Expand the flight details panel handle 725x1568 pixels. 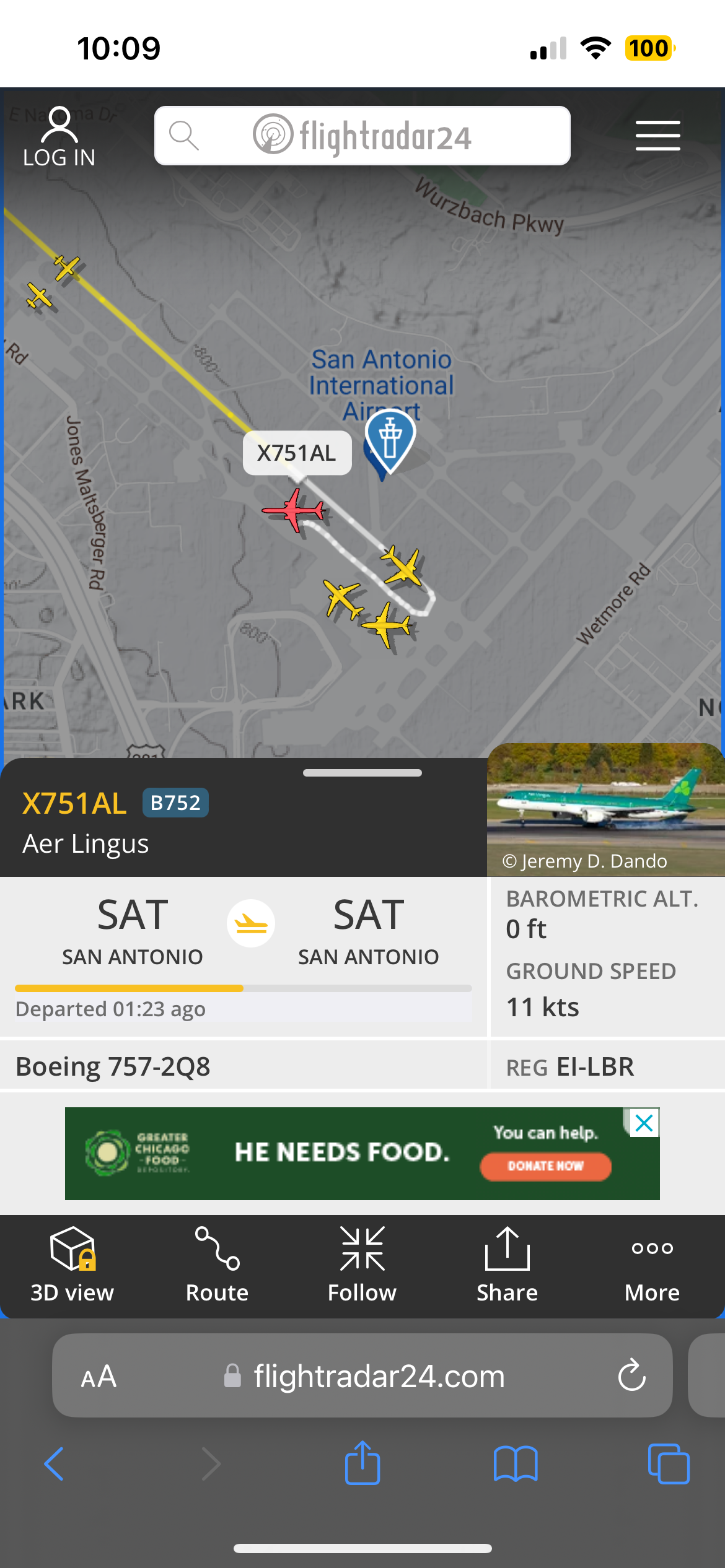tap(362, 773)
